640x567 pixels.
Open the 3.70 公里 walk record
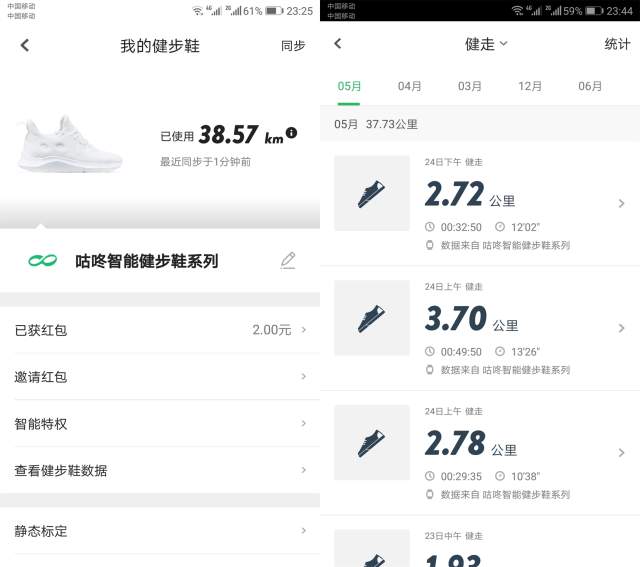point(480,328)
